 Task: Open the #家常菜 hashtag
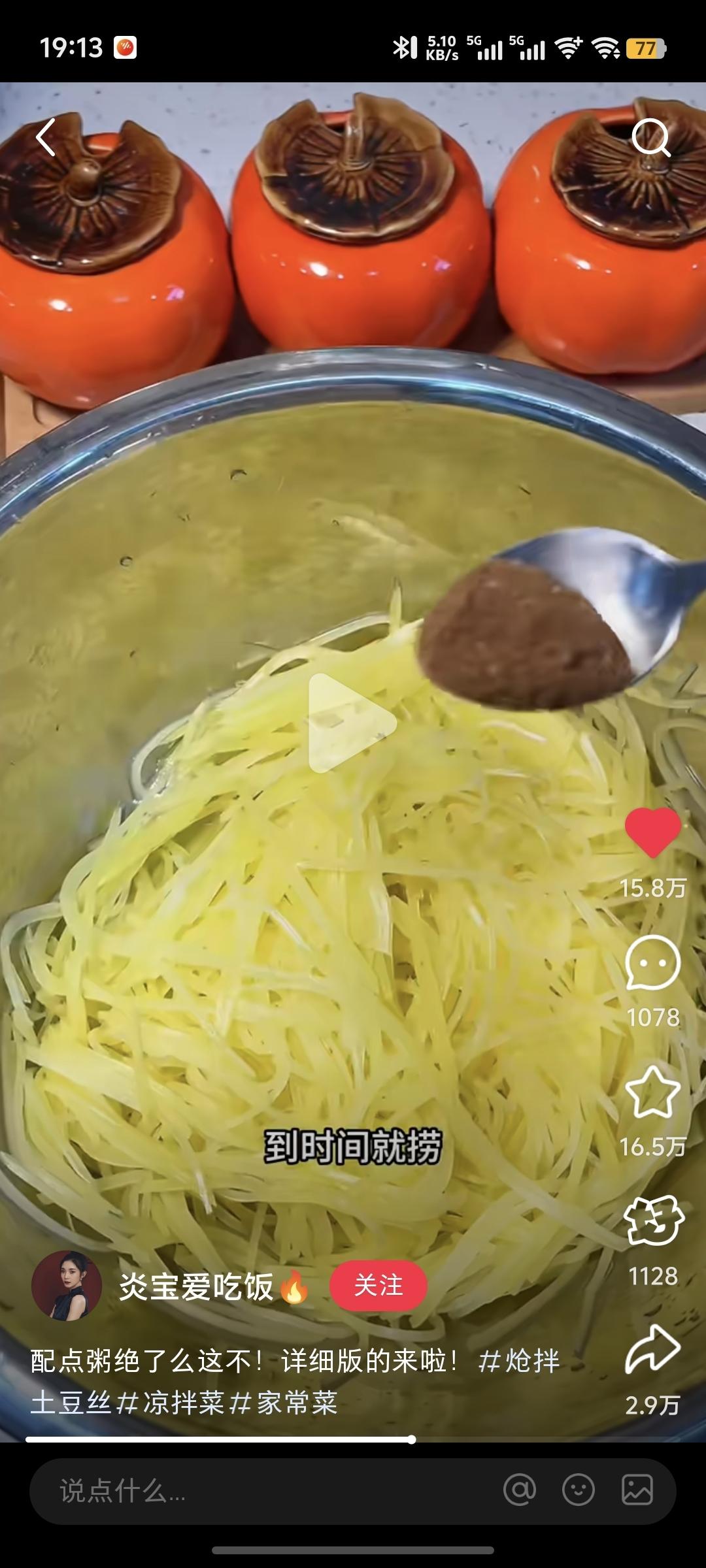[285, 1403]
